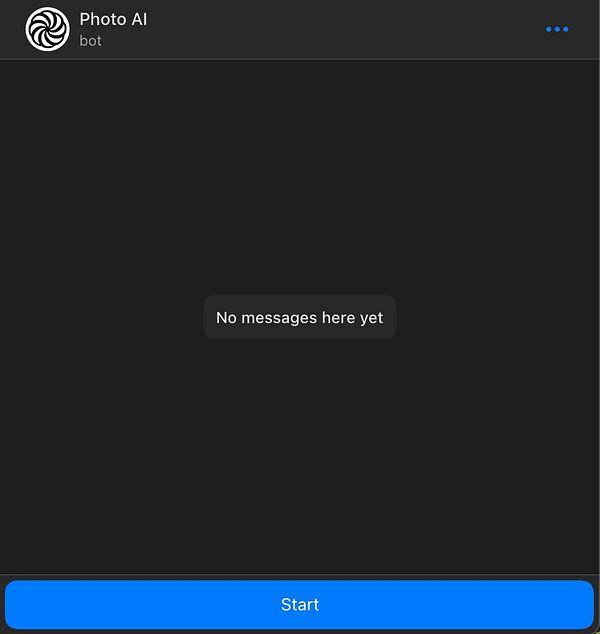Screen dimensions: 600x634
Task: Open the Photo AI bot profile
Action: (112, 28)
